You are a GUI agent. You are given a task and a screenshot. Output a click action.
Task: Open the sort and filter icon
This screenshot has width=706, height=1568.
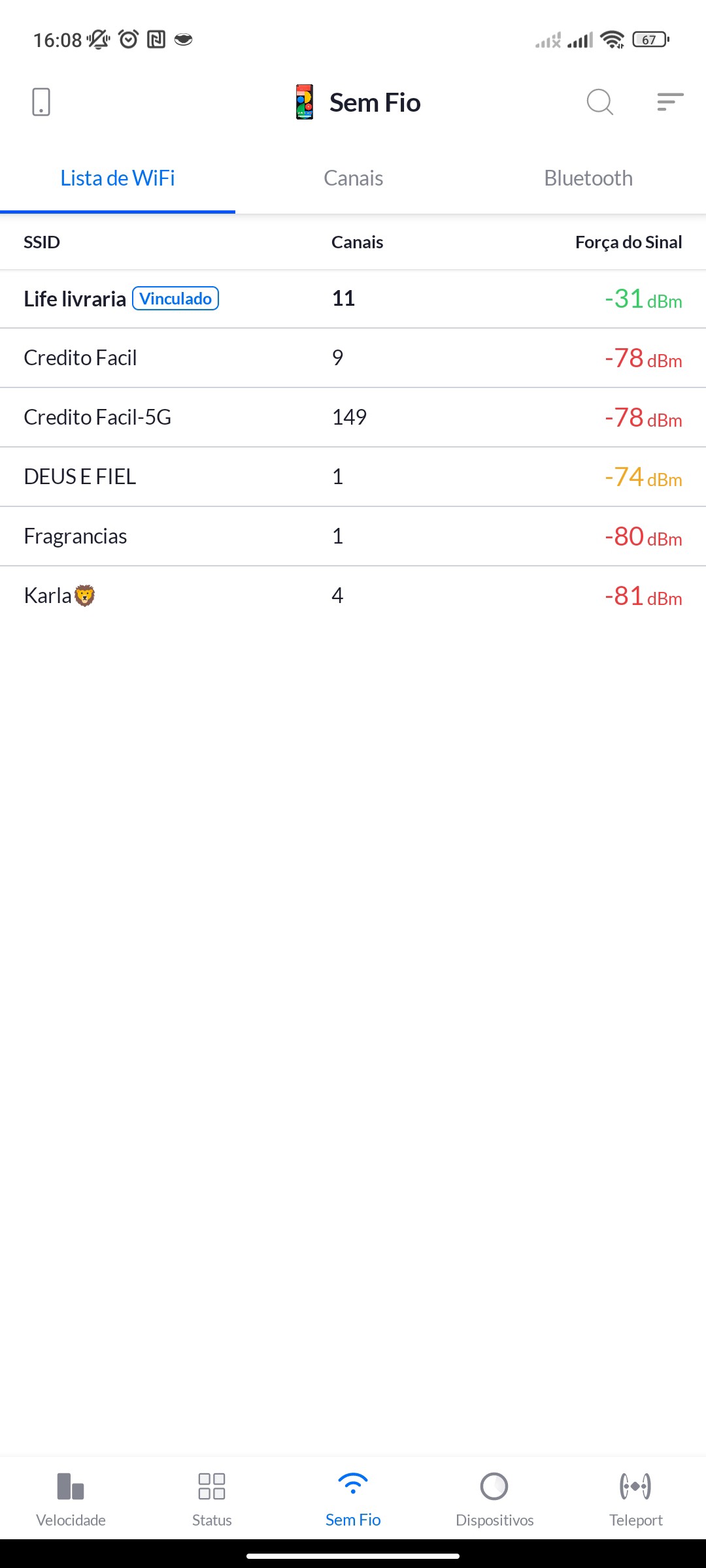tap(670, 102)
